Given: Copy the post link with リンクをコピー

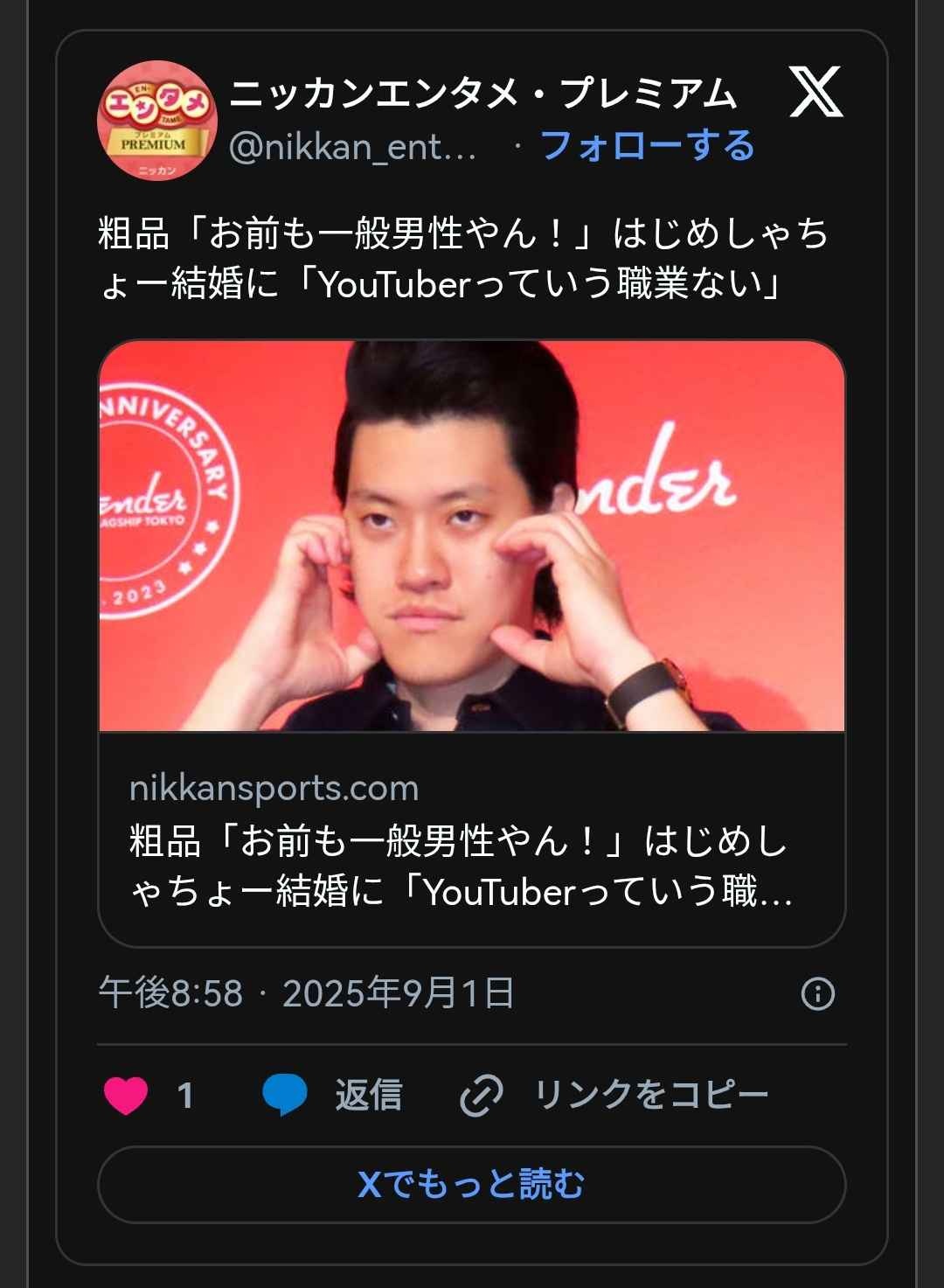Looking at the screenshot, I should (614, 1095).
